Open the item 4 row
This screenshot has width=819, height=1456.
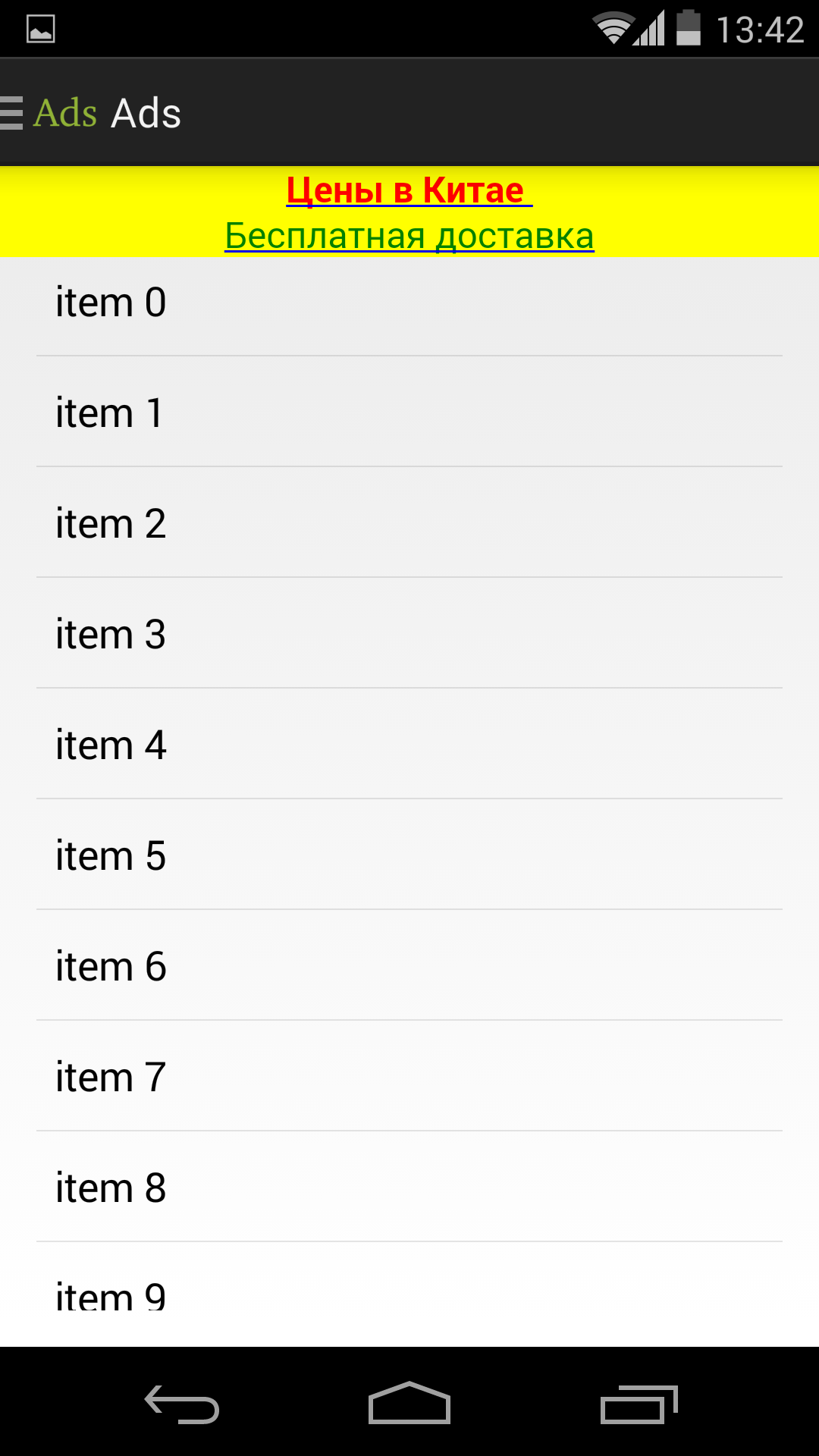pyautogui.click(x=409, y=745)
